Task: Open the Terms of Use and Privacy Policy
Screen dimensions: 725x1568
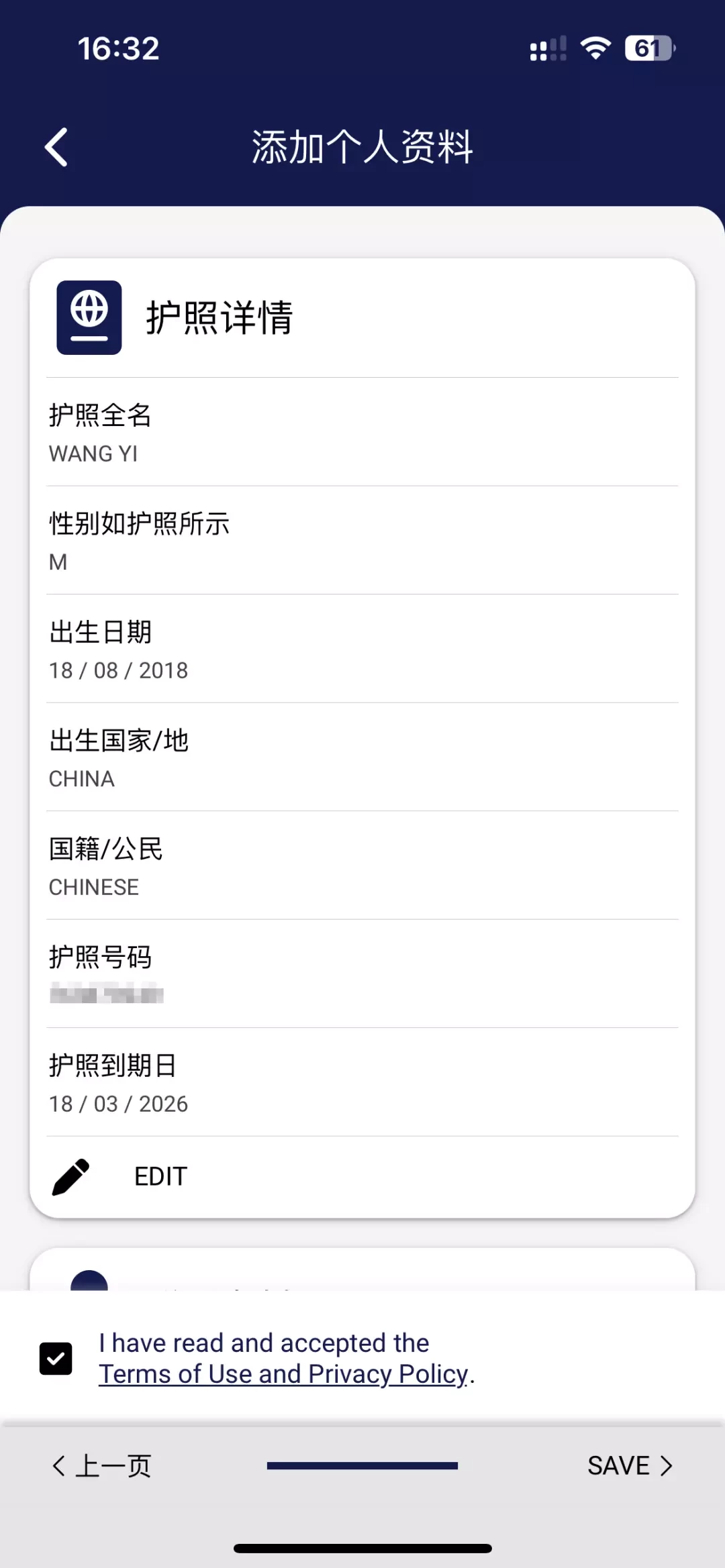Action: (283, 1374)
